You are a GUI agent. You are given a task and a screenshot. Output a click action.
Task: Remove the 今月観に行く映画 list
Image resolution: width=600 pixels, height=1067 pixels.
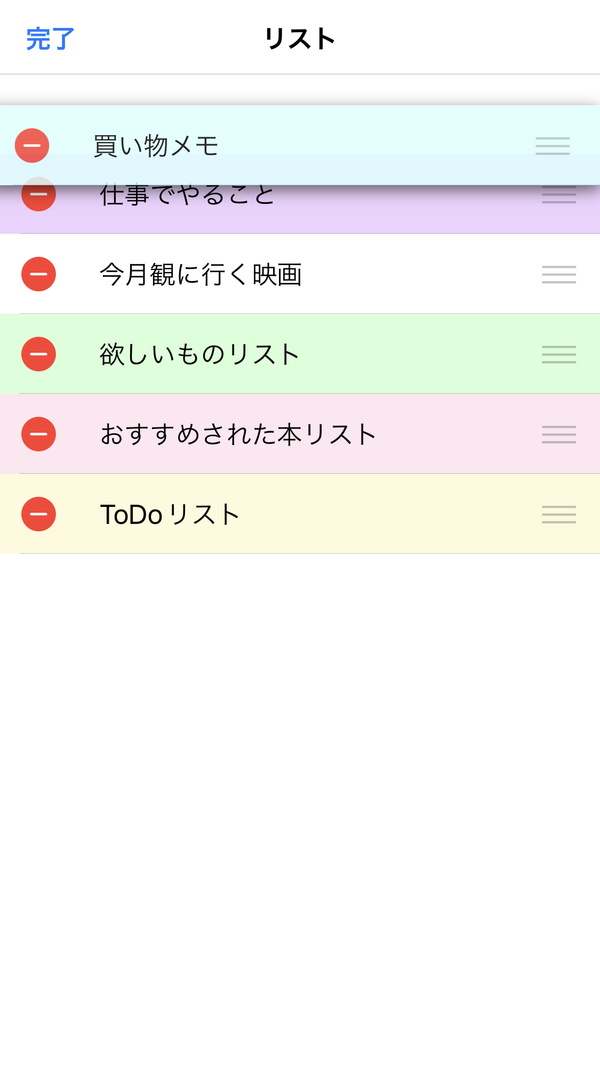click(39, 274)
